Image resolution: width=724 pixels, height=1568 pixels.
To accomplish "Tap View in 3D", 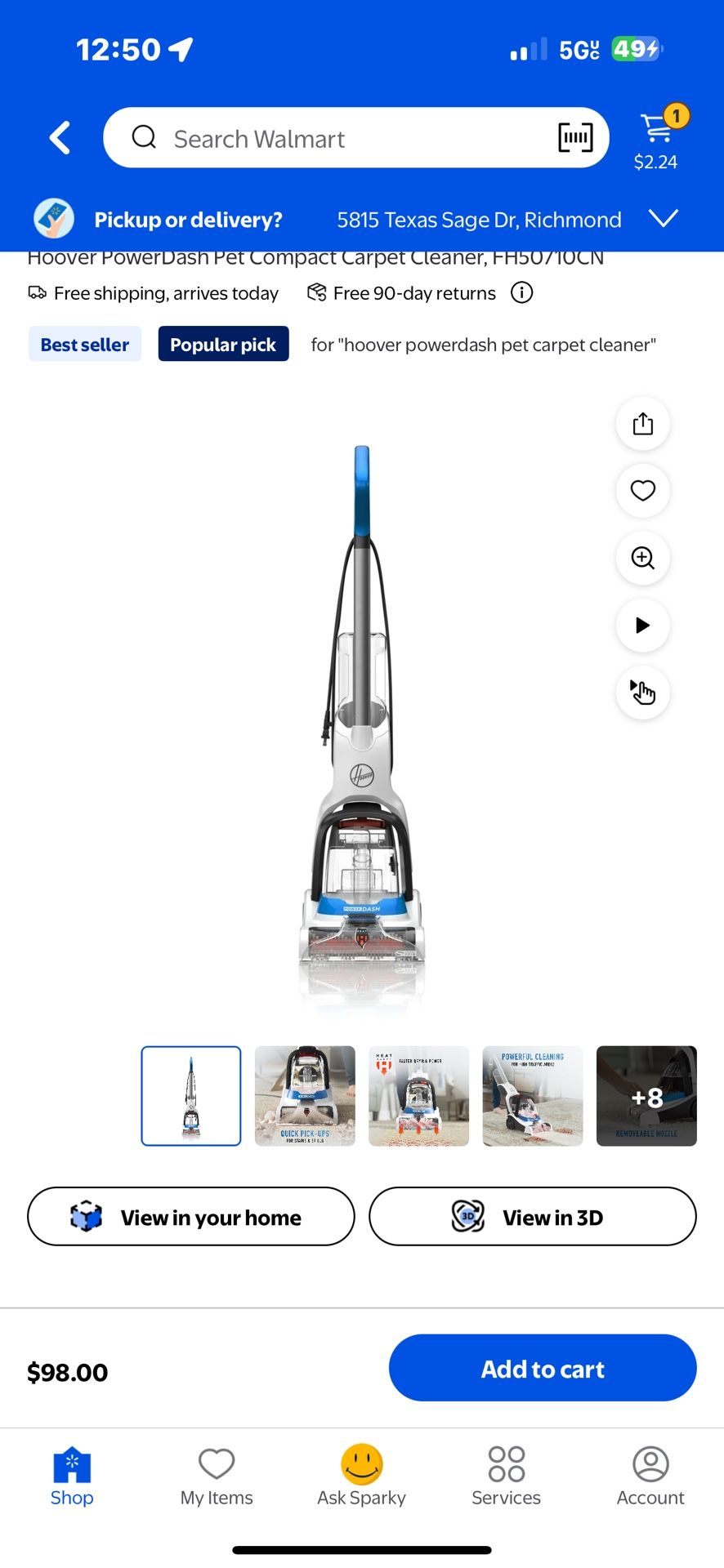I will point(533,1217).
